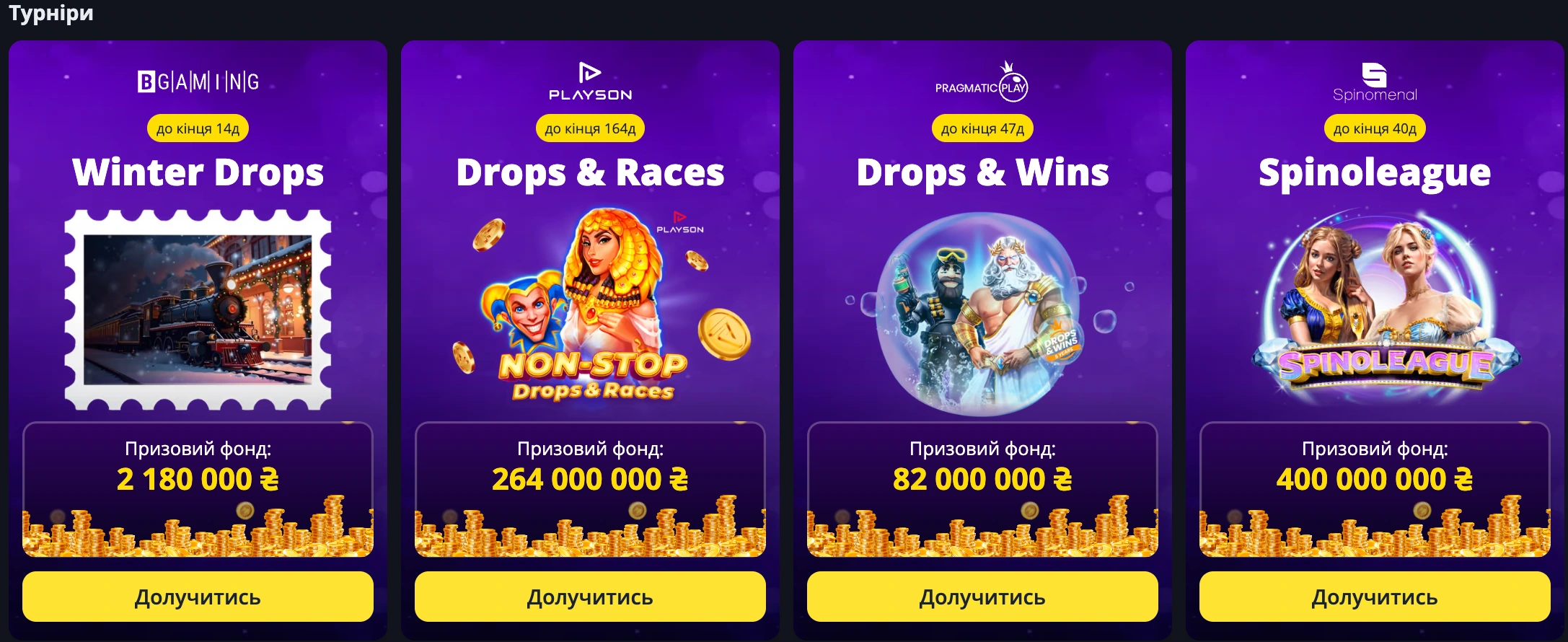Open the Playson Drops & Races card

pos(590,310)
